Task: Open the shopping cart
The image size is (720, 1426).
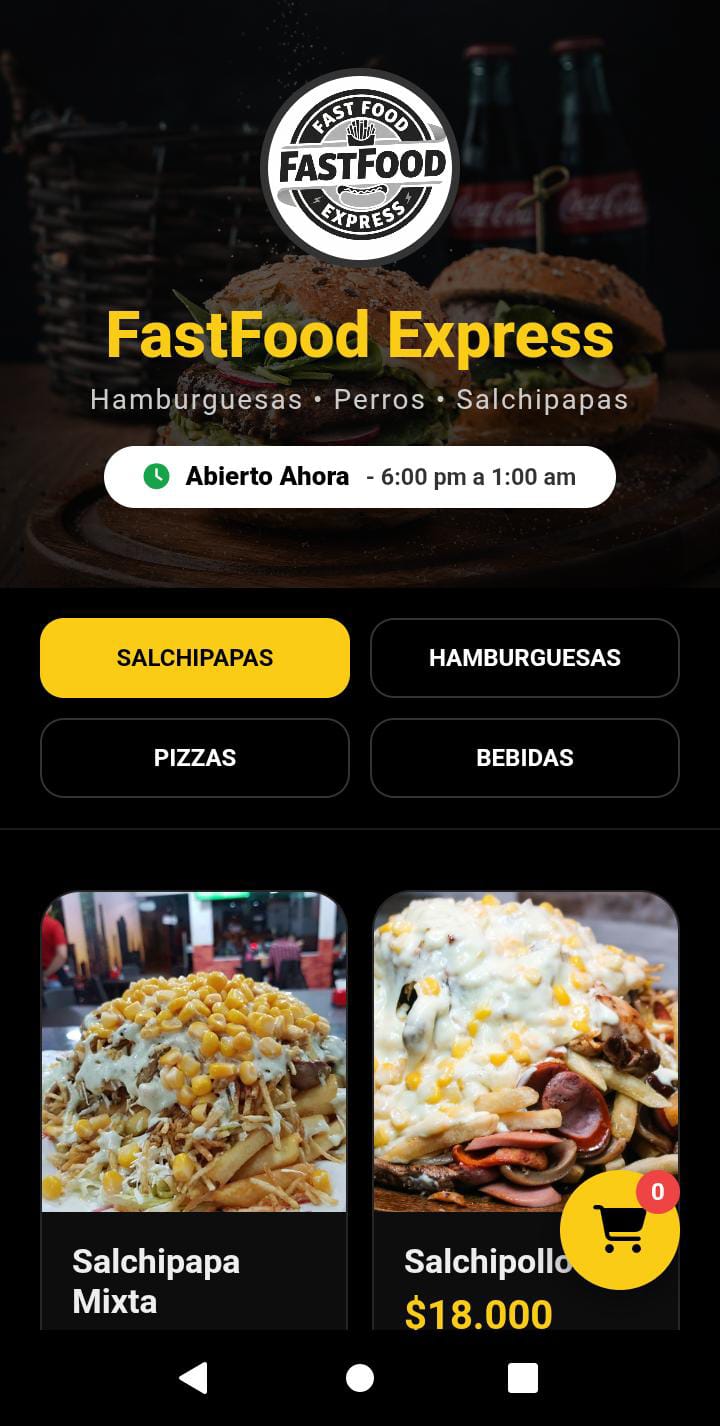Action: point(619,1230)
